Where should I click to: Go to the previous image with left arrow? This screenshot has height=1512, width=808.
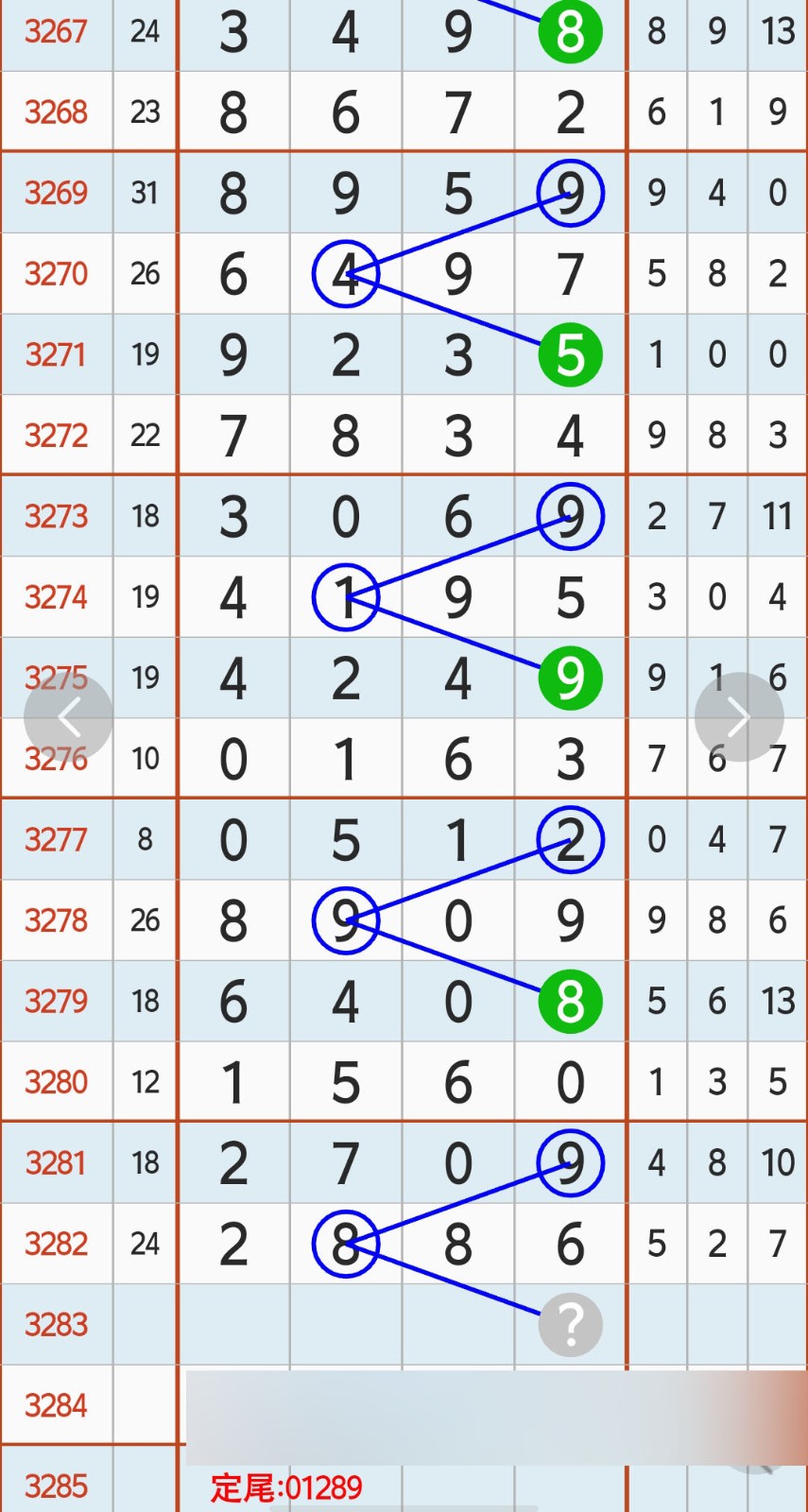tap(68, 718)
